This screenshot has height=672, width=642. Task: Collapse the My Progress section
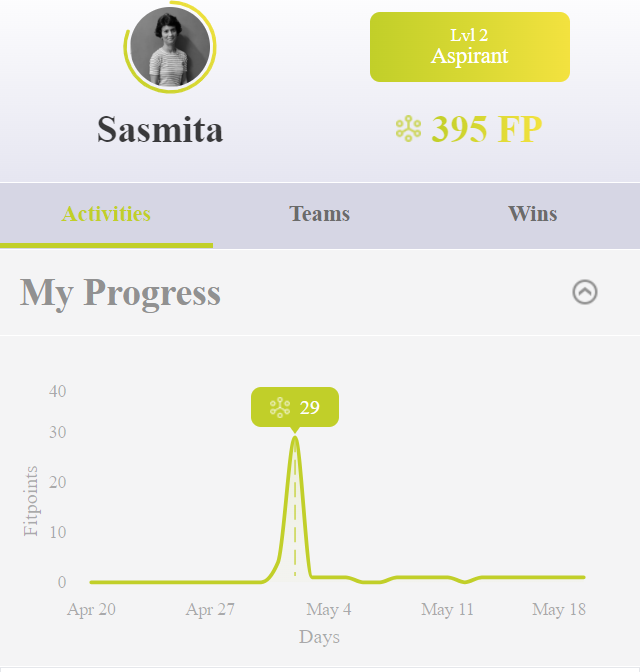(x=585, y=292)
